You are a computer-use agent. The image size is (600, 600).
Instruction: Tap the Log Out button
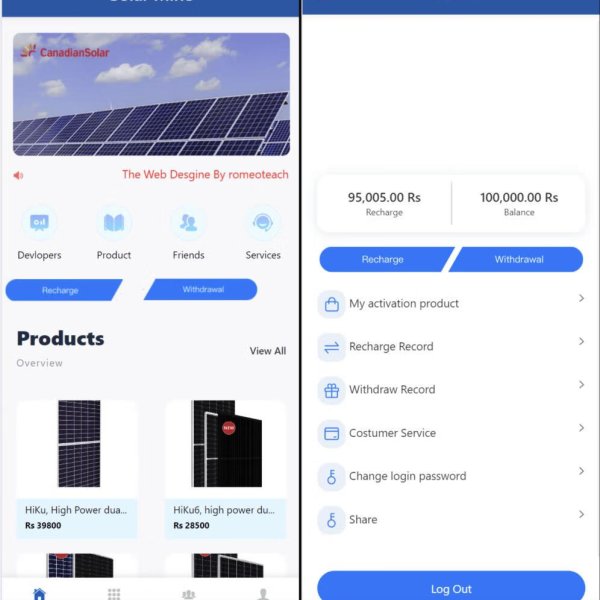click(x=451, y=588)
